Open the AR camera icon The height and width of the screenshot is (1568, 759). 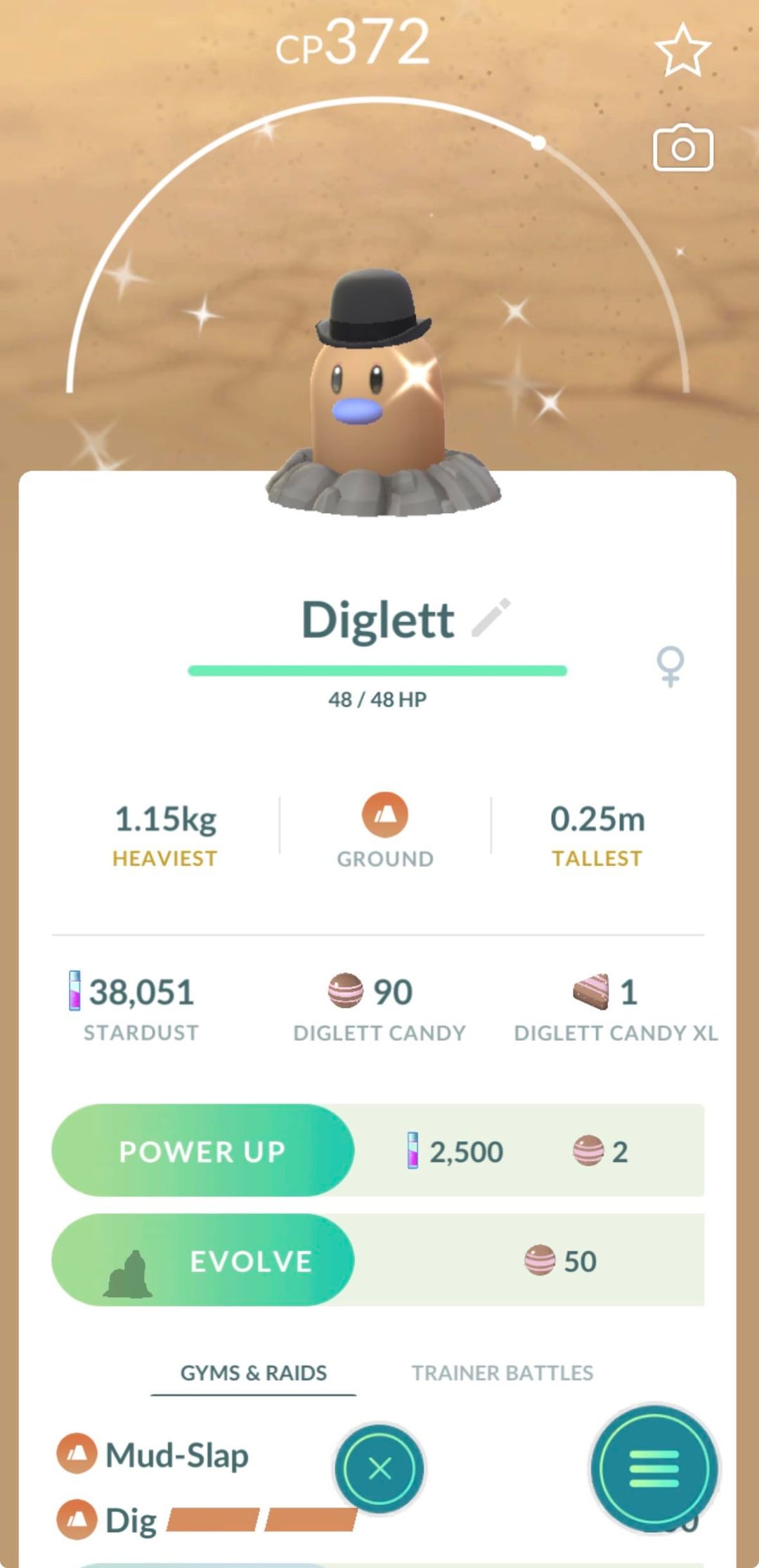click(x=682, y=148)
